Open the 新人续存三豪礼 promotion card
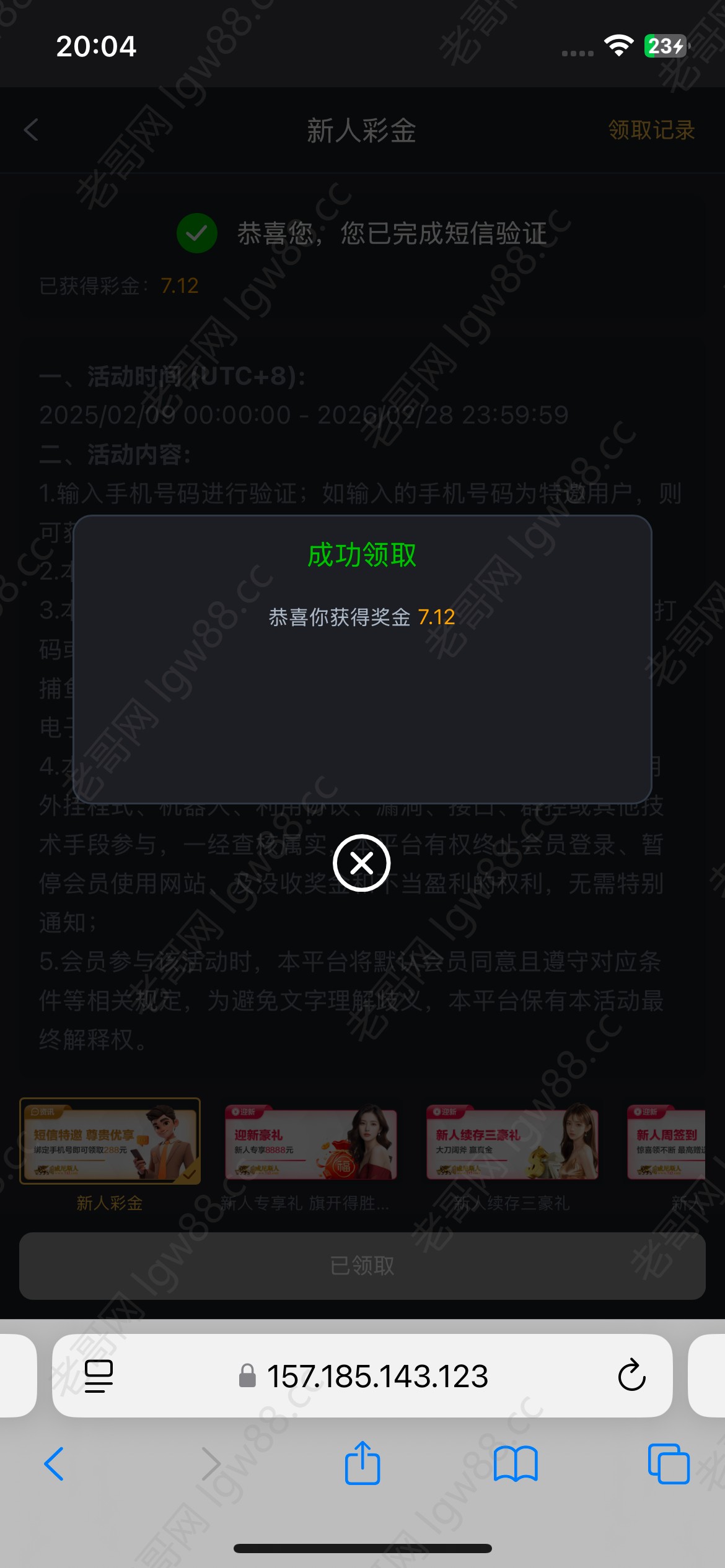Image resolution: width=725 pixels, height=1568 pixels. (512, 1143)
